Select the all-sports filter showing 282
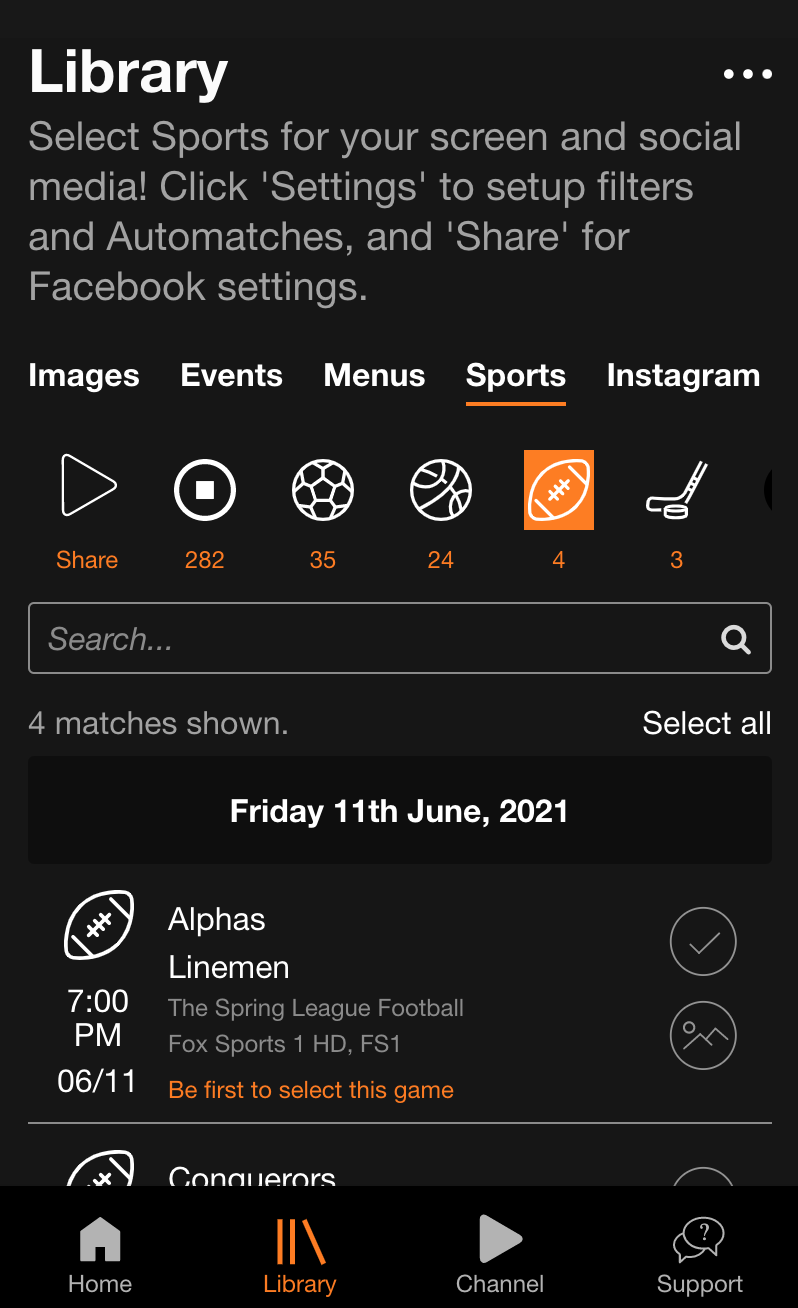798x1308 pixels. (205, 490)
